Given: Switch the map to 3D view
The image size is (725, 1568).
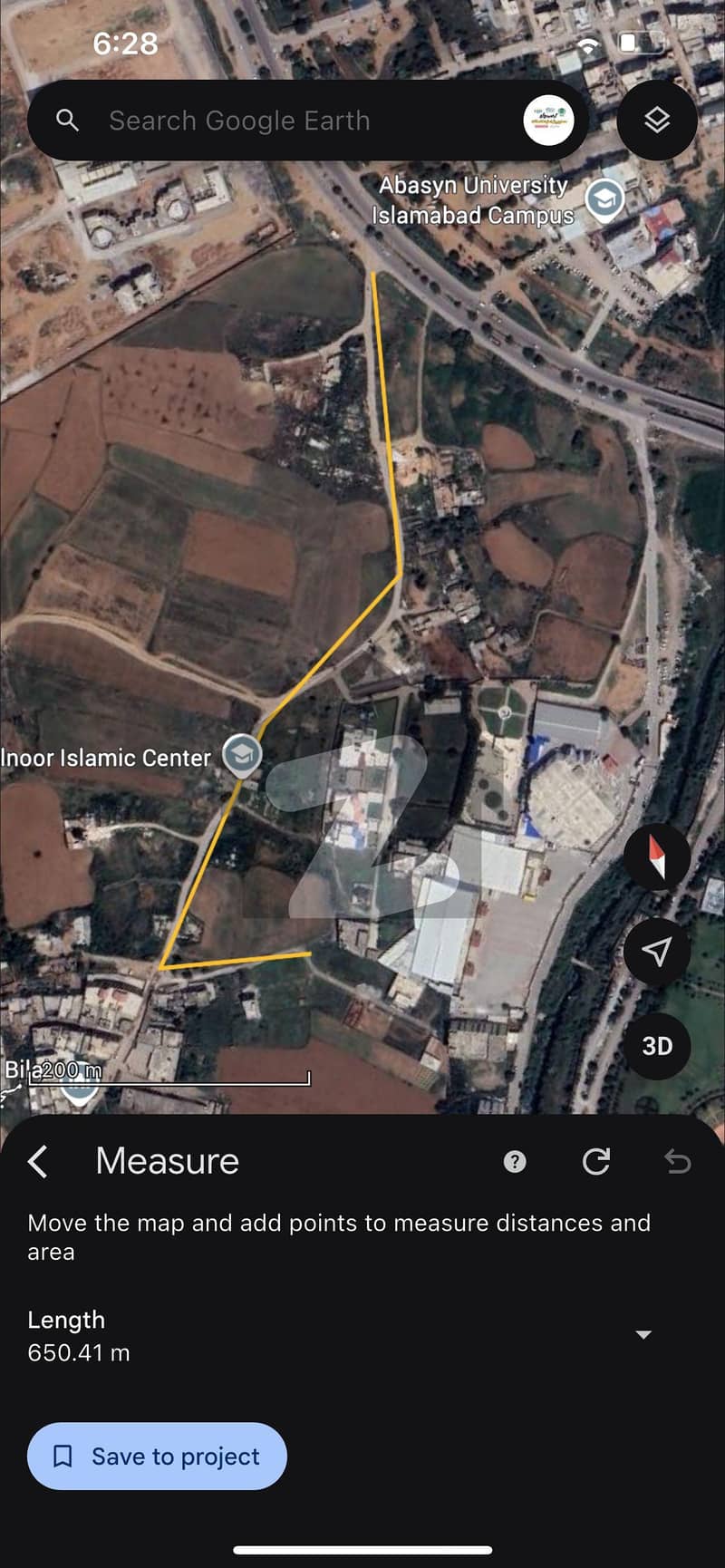Looking at the screenshot, I should tap(657, 1046).
